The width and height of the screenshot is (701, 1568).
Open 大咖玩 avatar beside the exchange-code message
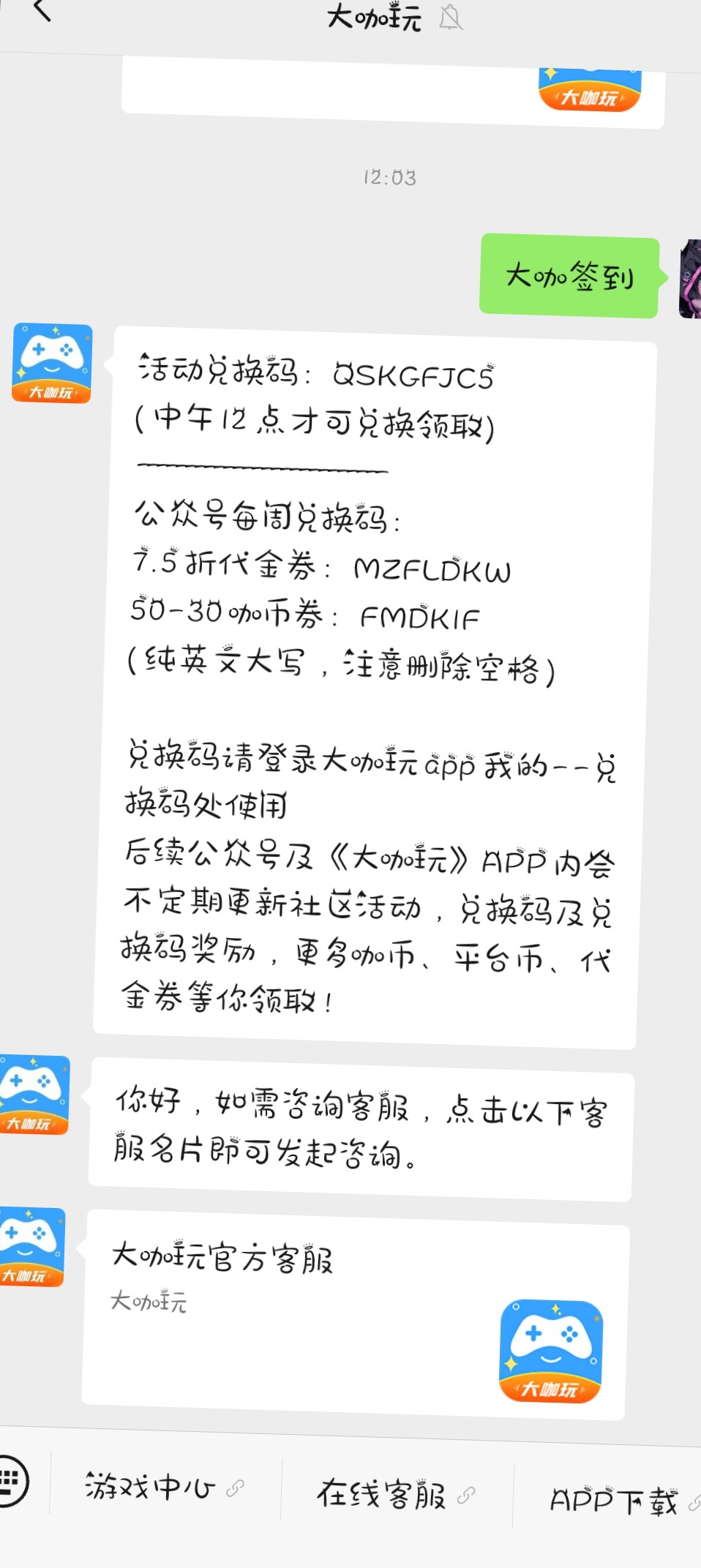point(52,364)
